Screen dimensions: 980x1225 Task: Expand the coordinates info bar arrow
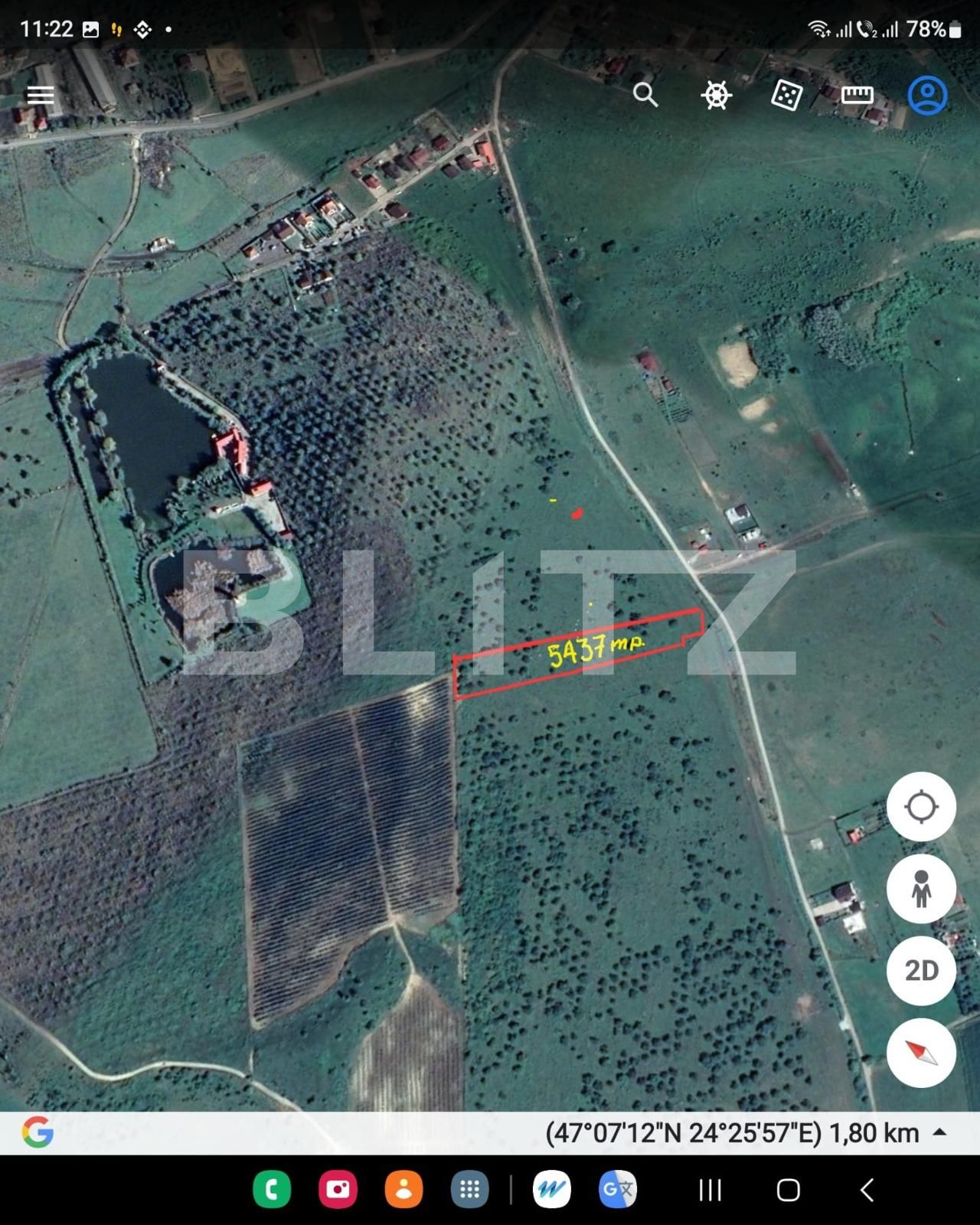[940, 1132]
